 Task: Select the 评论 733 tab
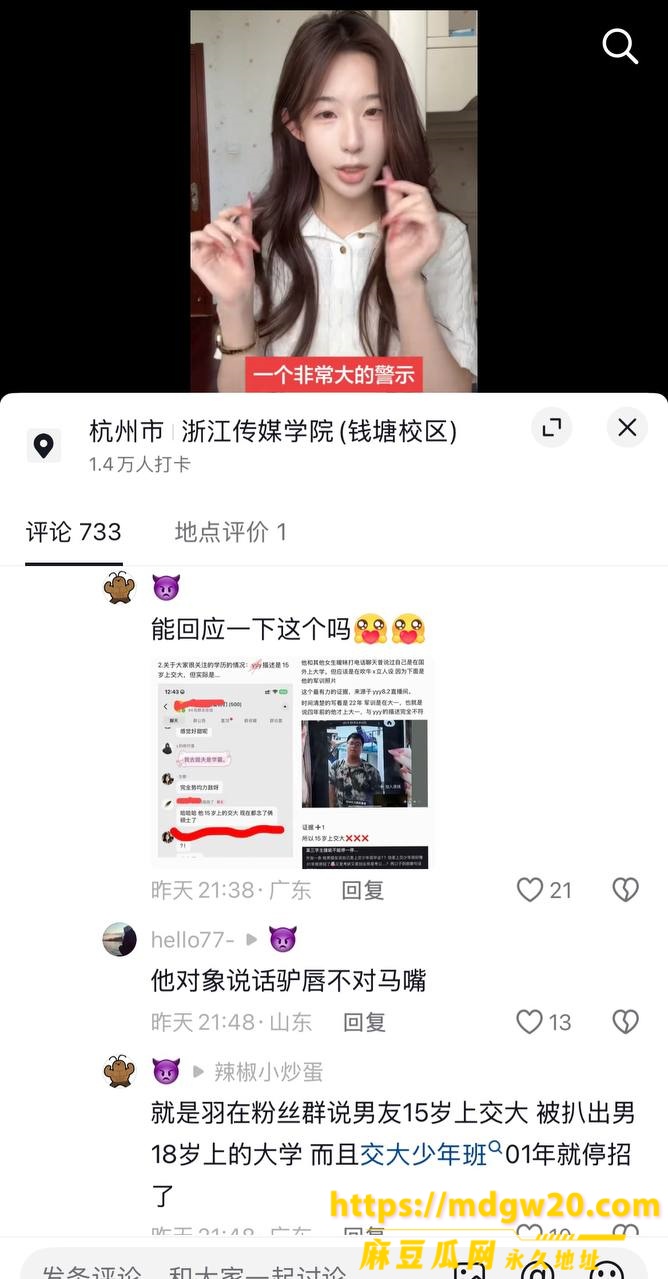[74, 532]
